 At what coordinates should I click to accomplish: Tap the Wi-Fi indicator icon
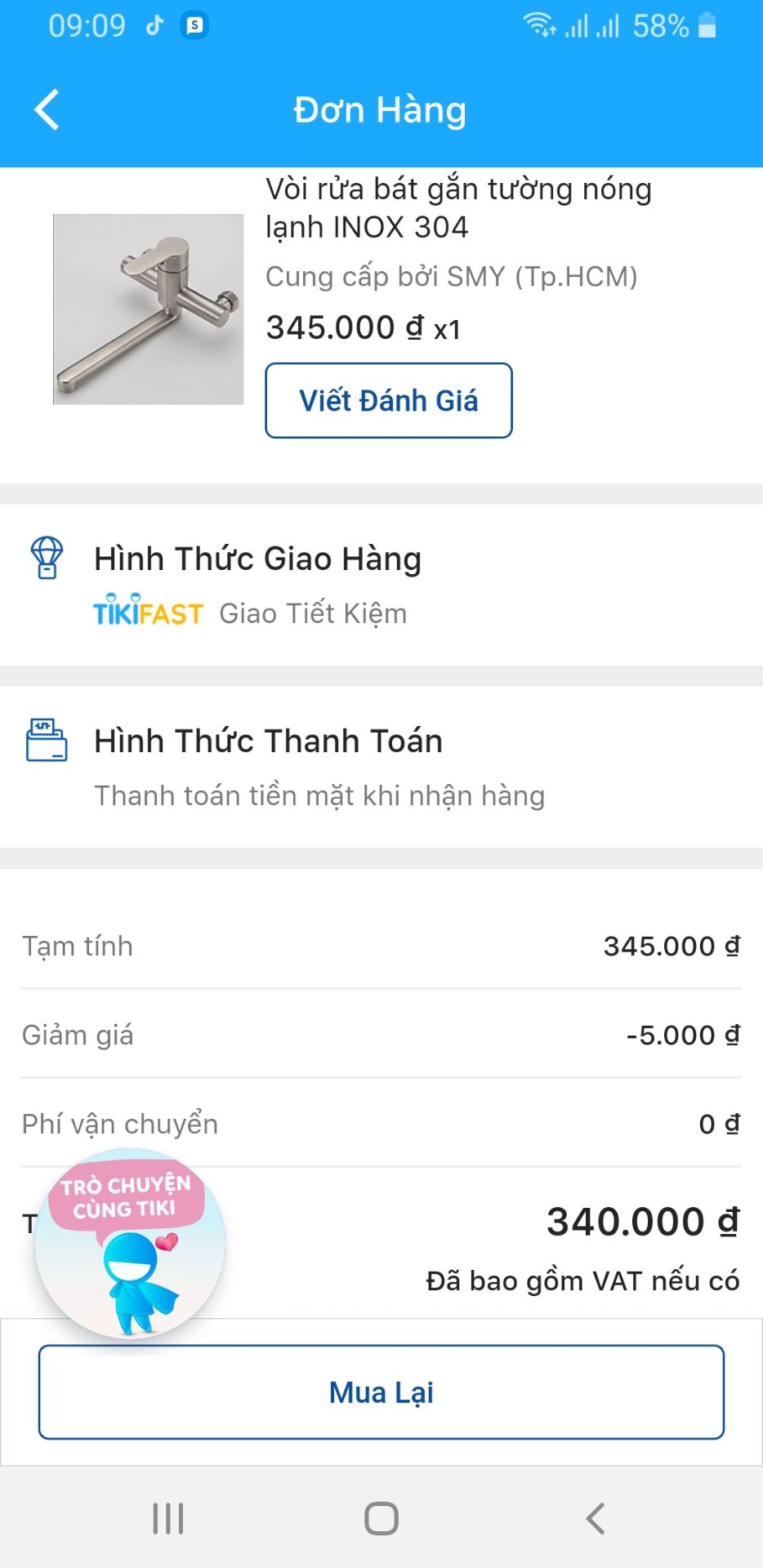pyautogui.click(x=541, y=24)
